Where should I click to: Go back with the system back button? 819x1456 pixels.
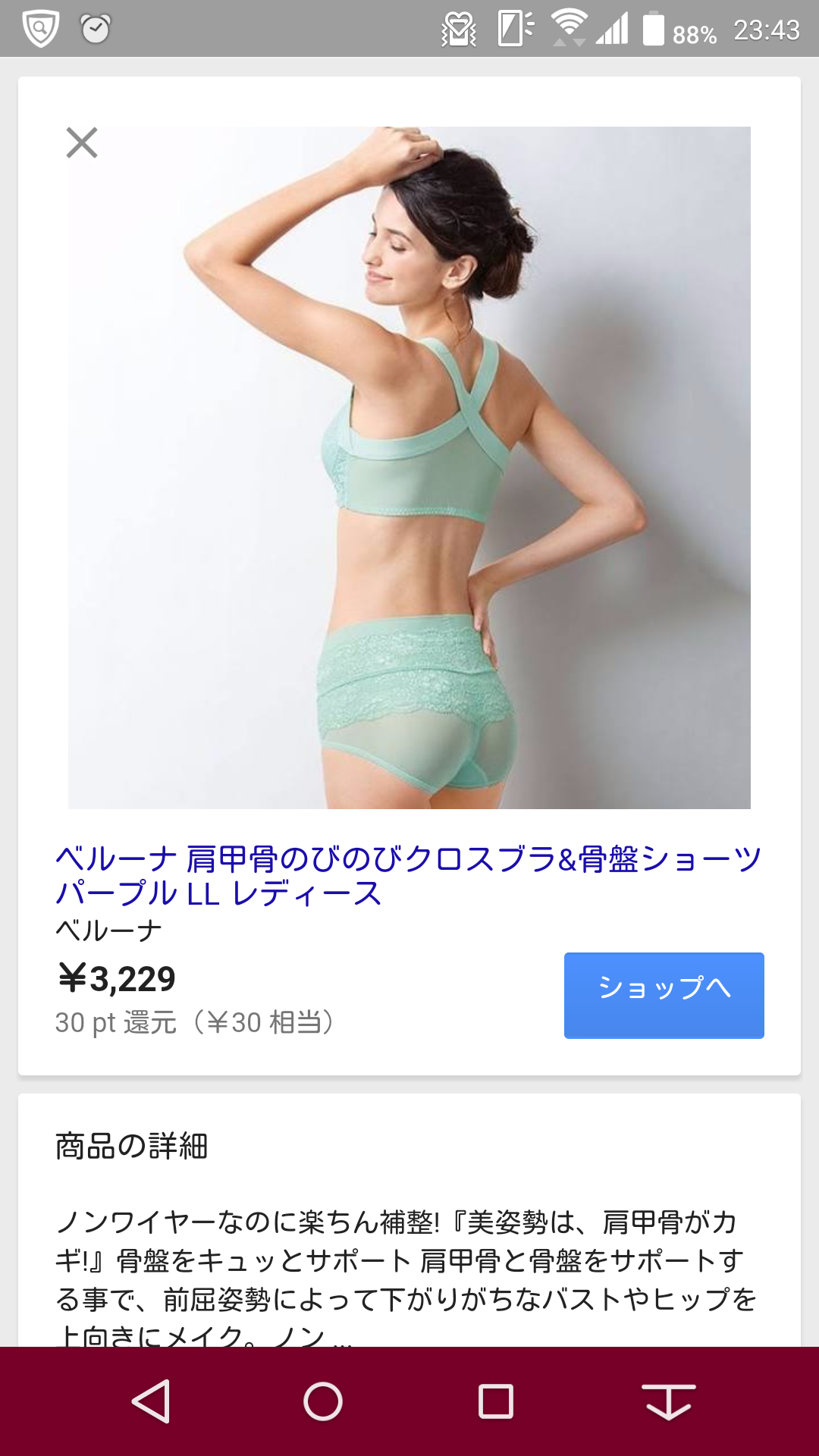(x=151, y=1401)
